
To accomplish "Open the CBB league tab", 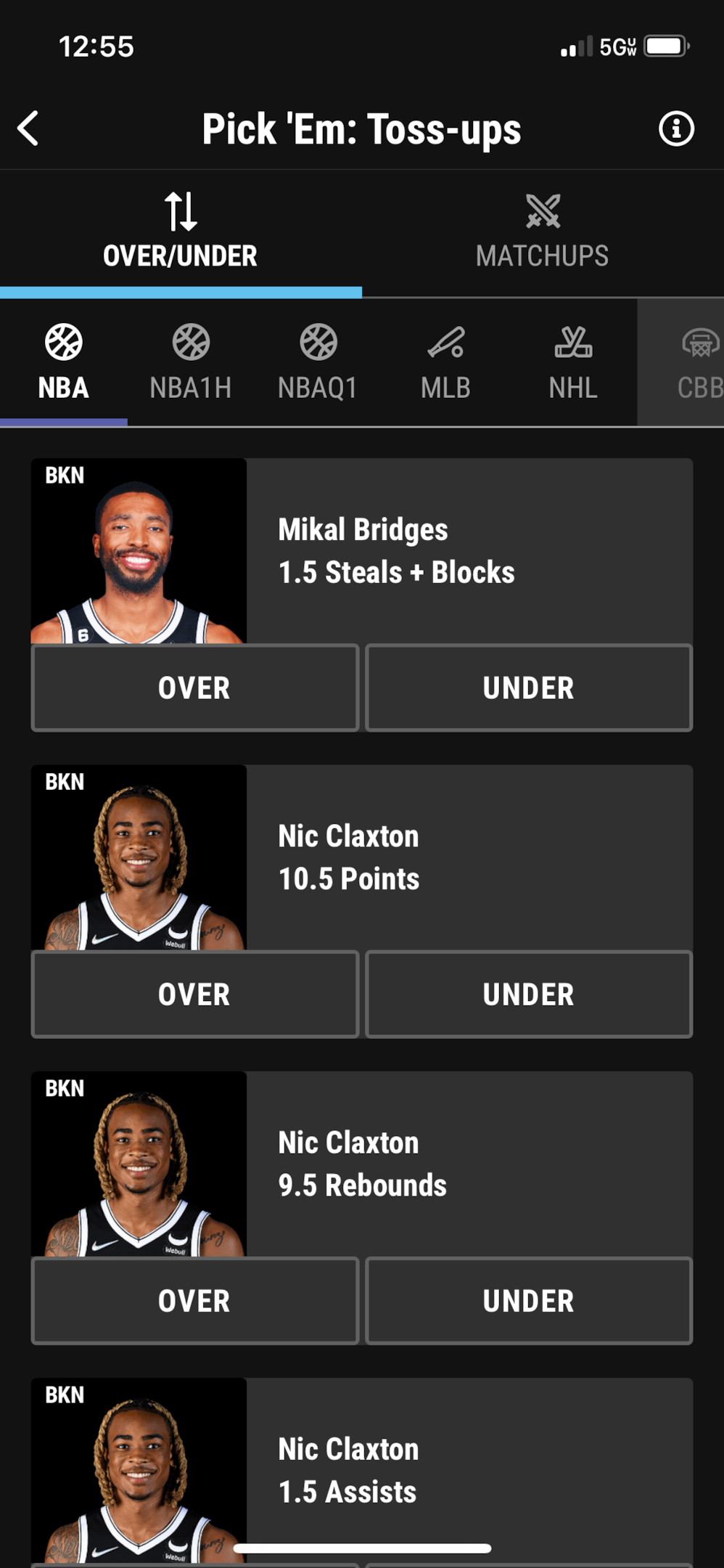I will (698, 362).
